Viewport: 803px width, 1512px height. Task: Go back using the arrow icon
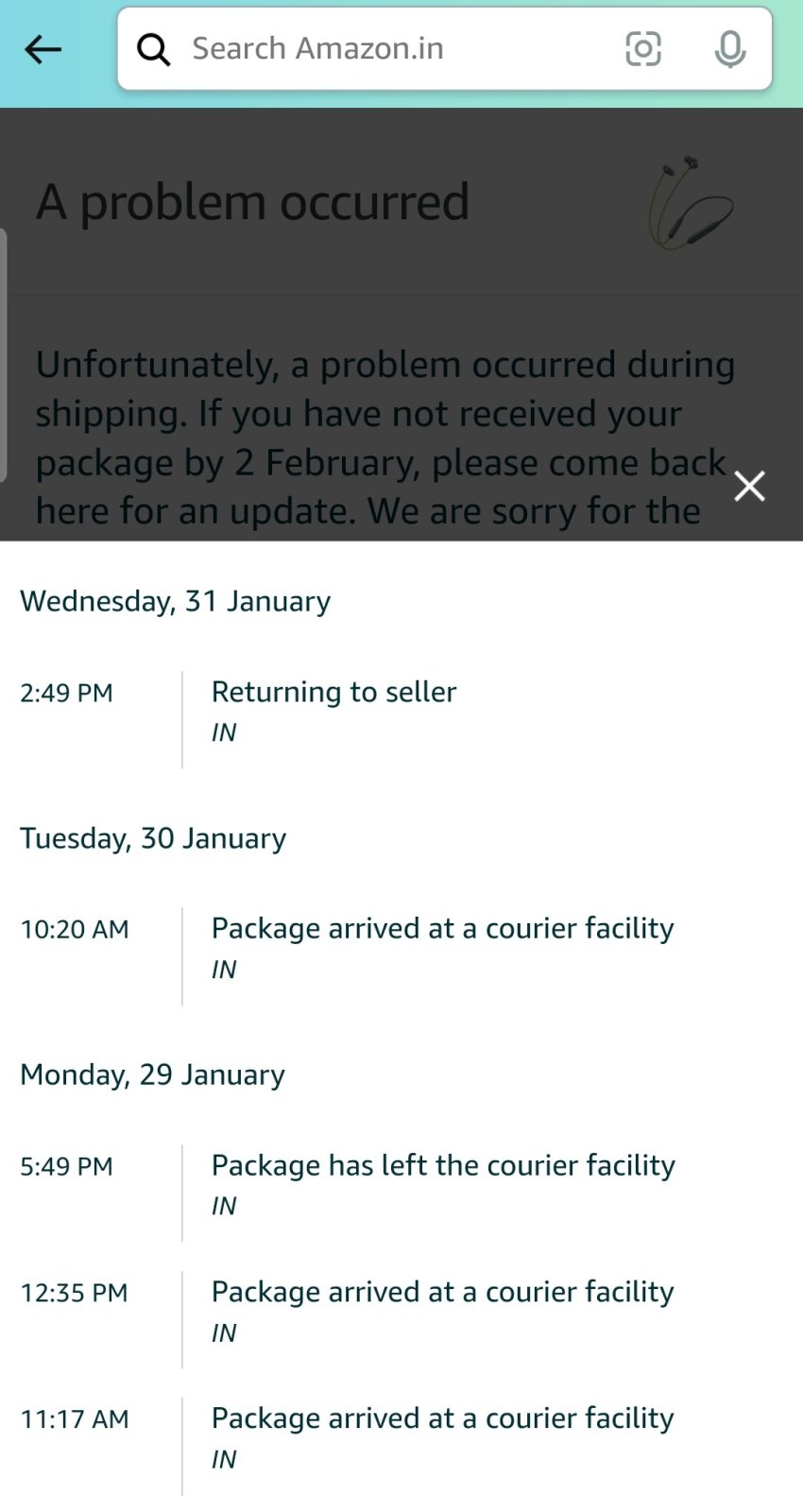(x=43, y=49)
